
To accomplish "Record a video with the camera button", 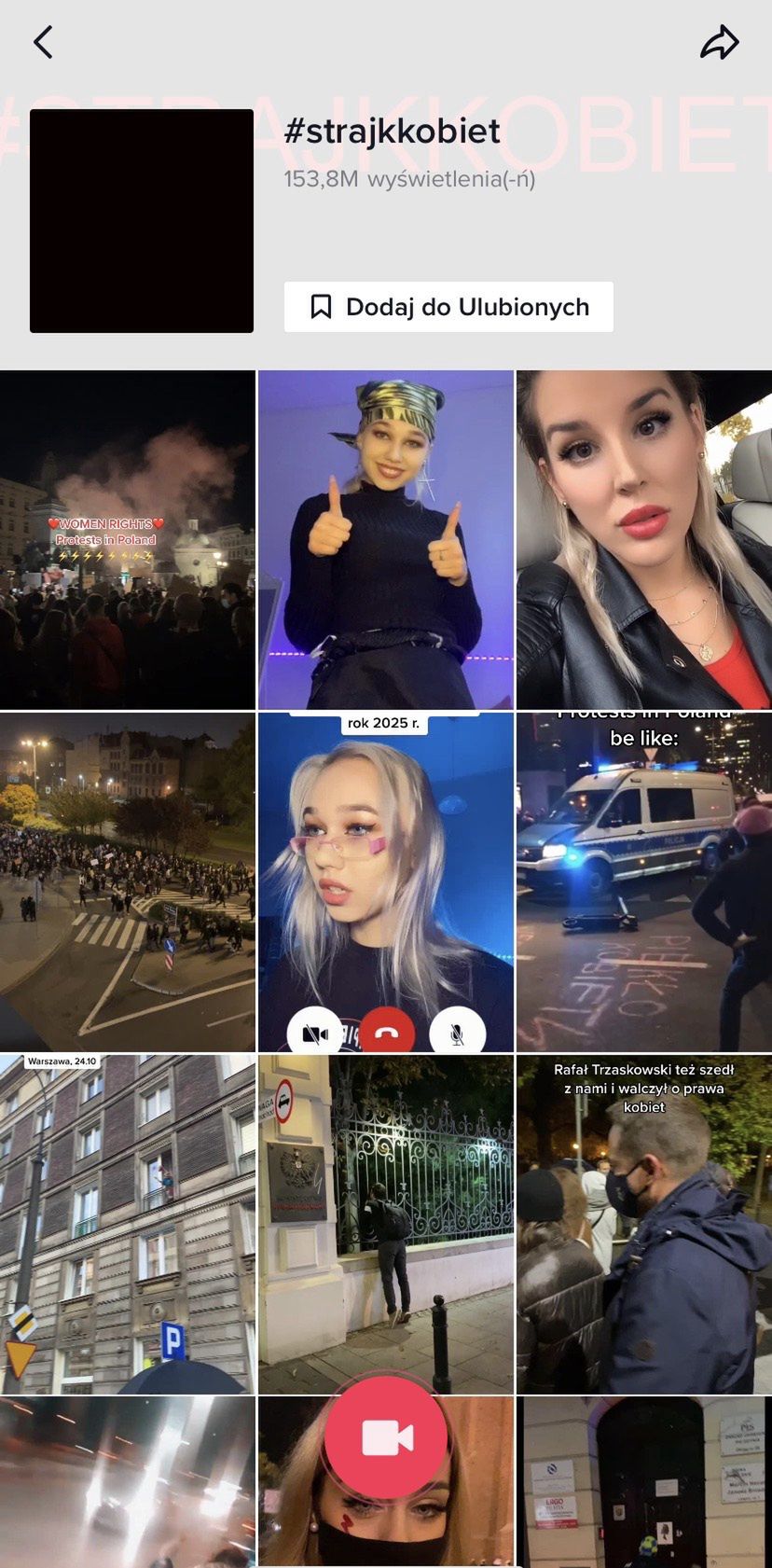I will (386, 1437).
